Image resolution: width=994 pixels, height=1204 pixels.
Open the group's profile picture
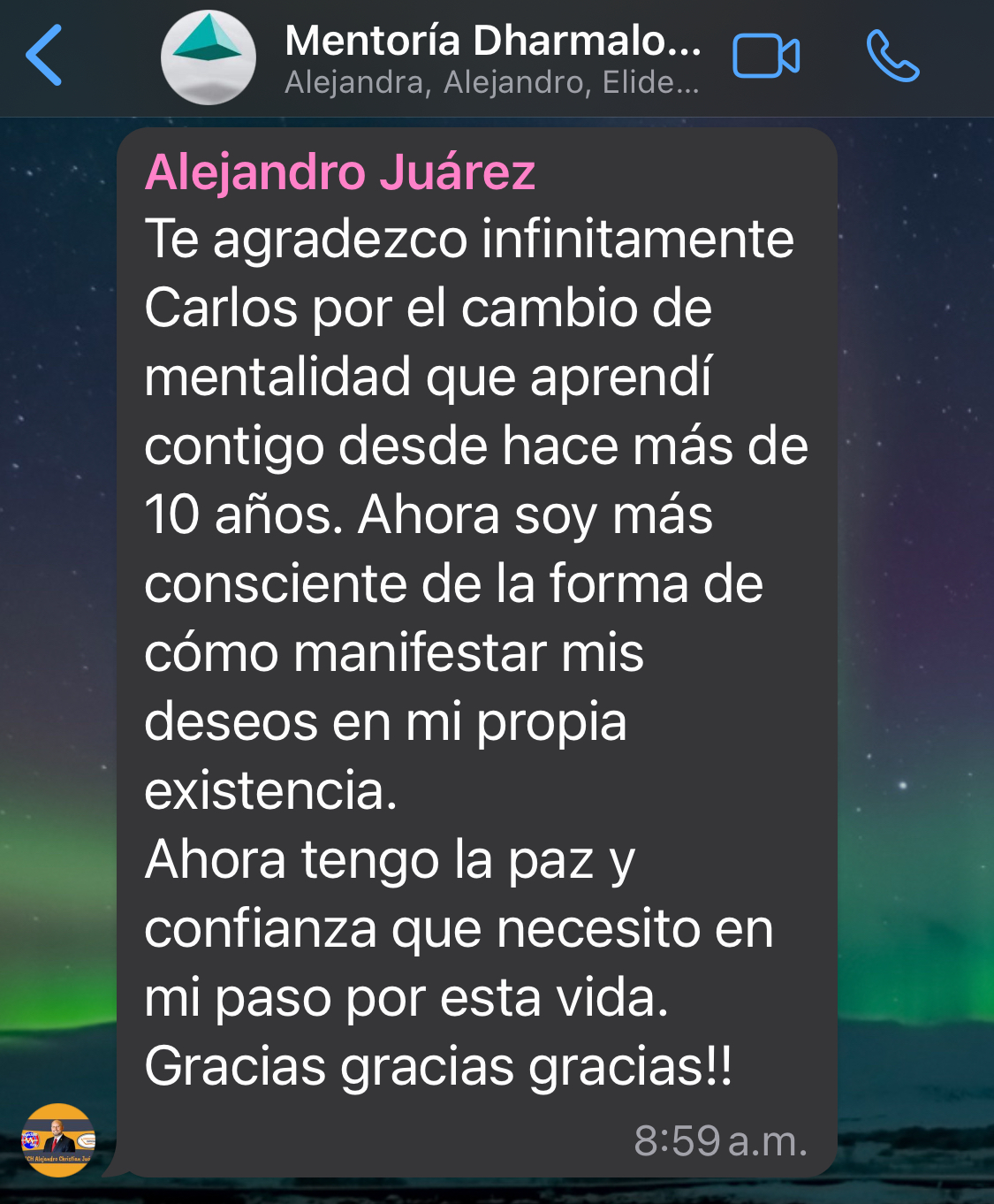209,57
